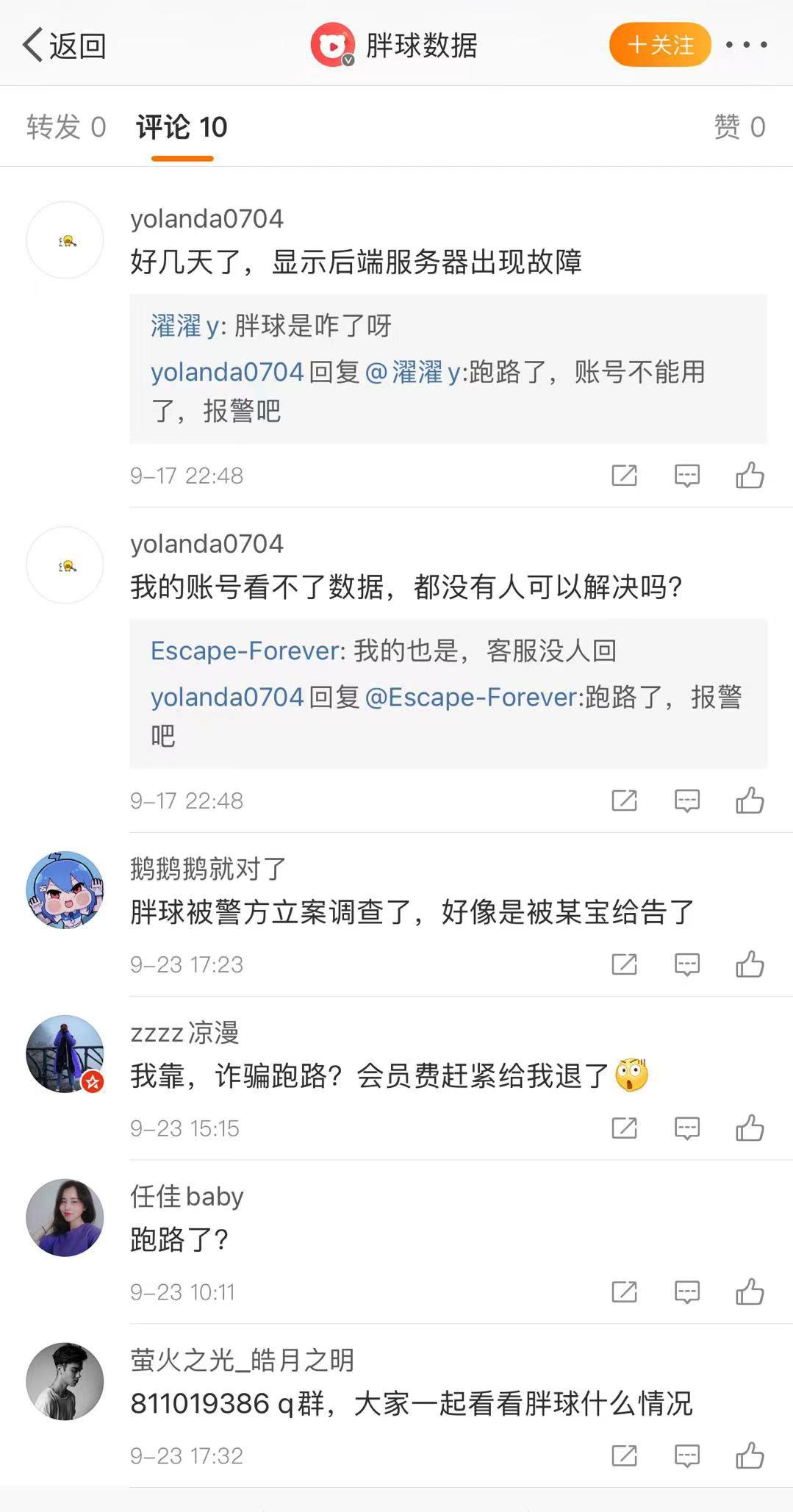Open zzzz凉漫's avatar
793x1512 pixels.
(x=65, y=1054)
